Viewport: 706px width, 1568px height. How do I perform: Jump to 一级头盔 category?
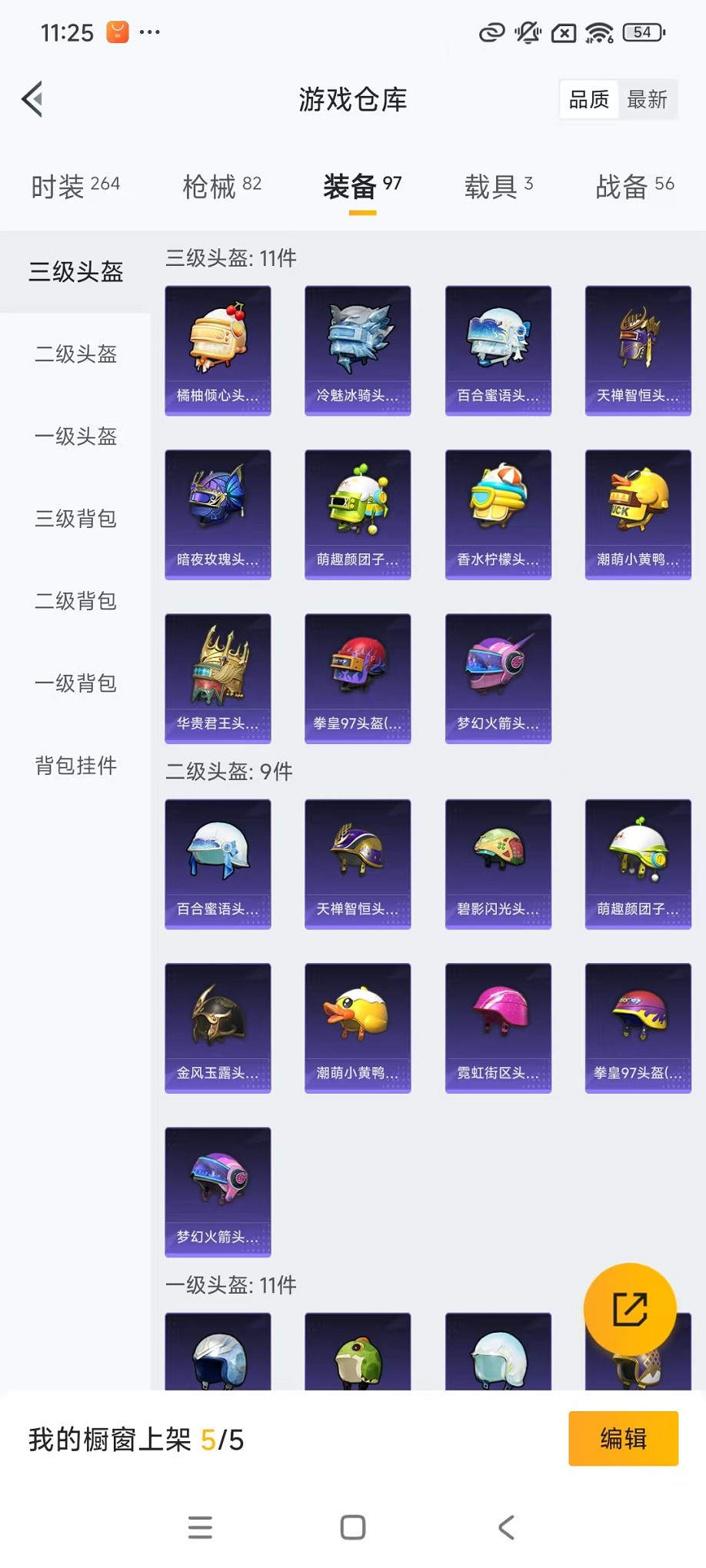75,437
